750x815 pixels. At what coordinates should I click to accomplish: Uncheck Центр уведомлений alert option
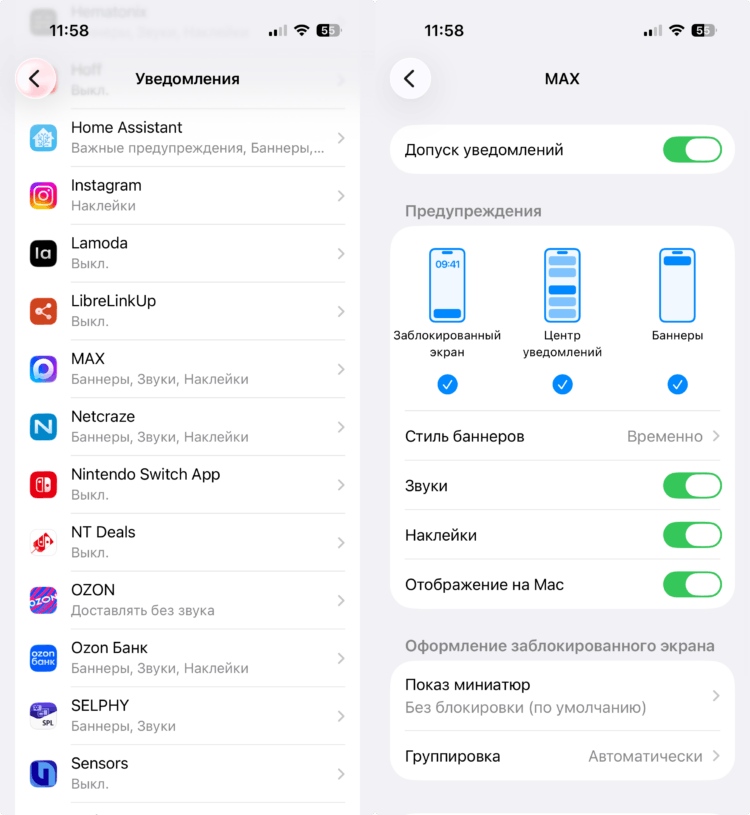point(562,384)
